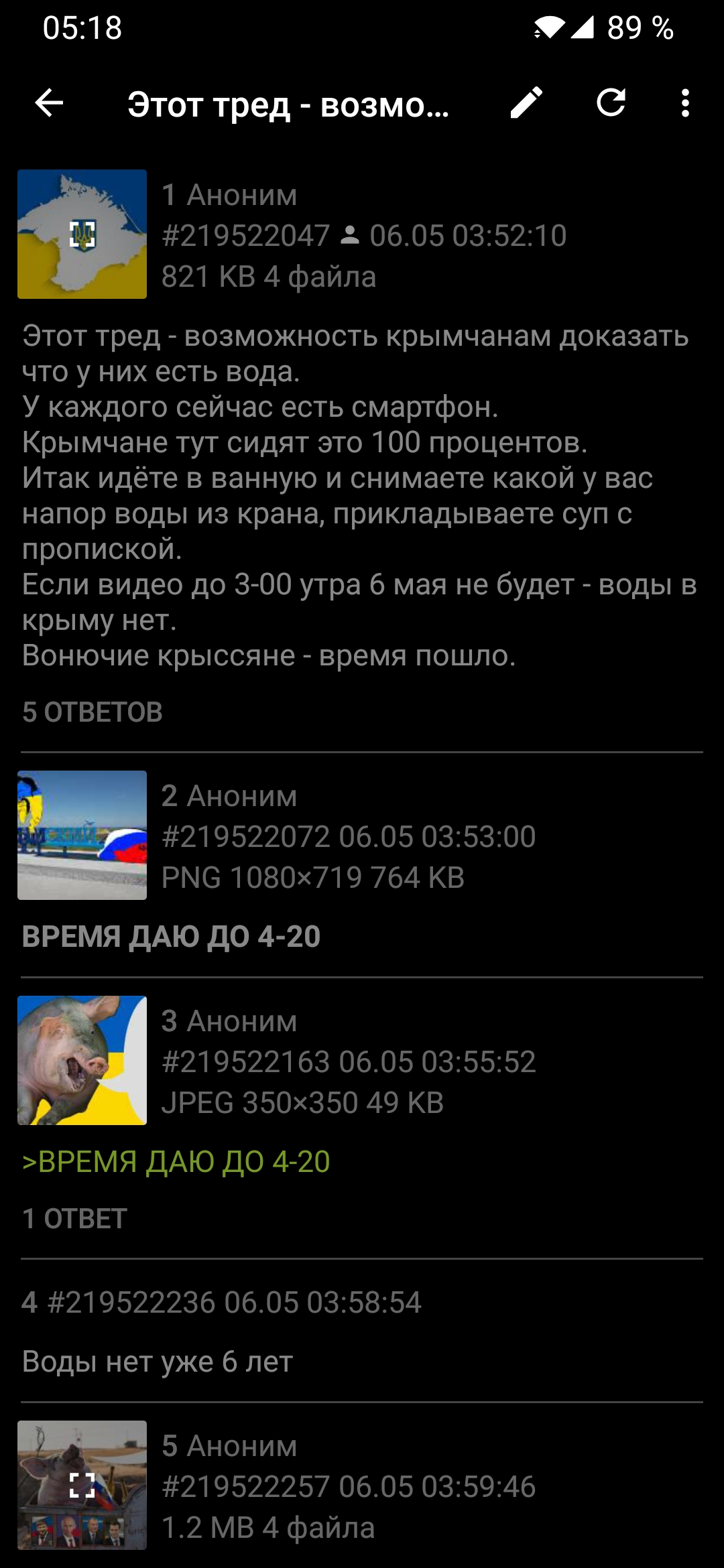Open the three-dot overflow menu
Viewport: 724px width, 1568px height.
click(684, 103)
